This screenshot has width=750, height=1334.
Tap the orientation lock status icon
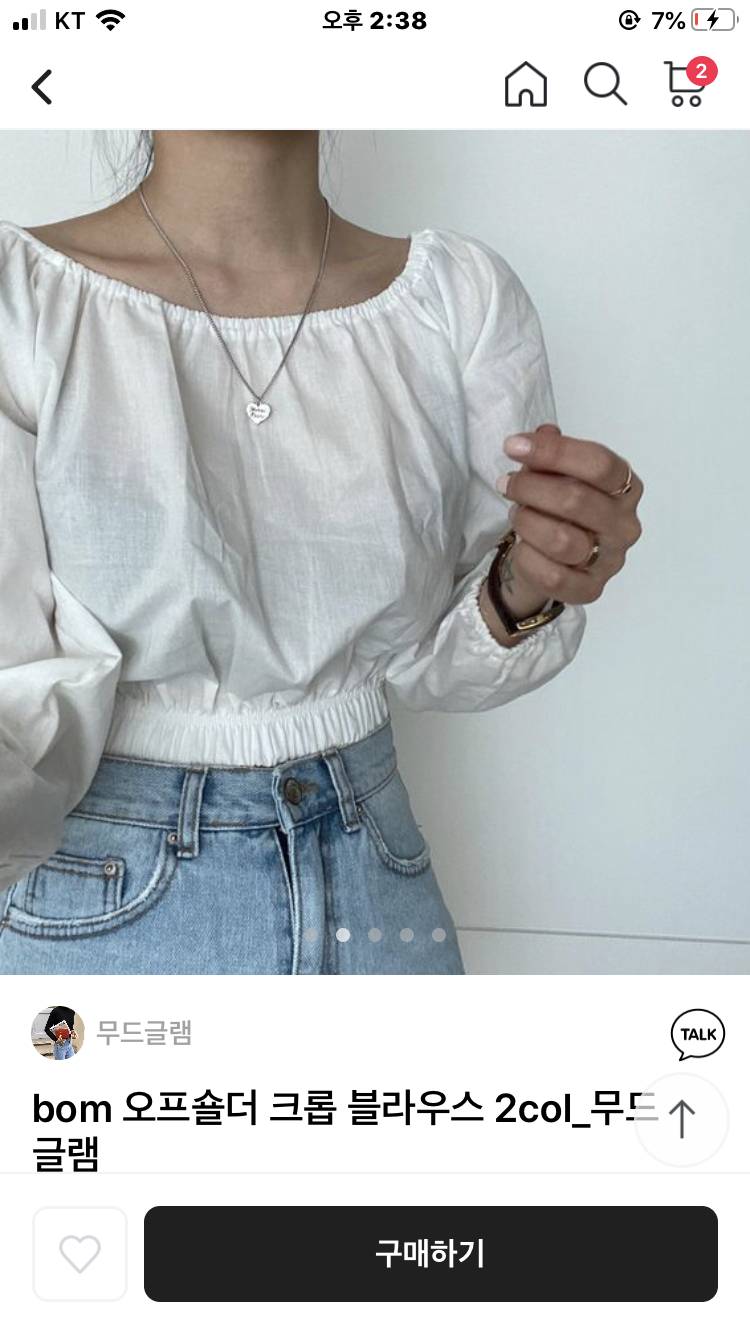click(x=629, y=19)
